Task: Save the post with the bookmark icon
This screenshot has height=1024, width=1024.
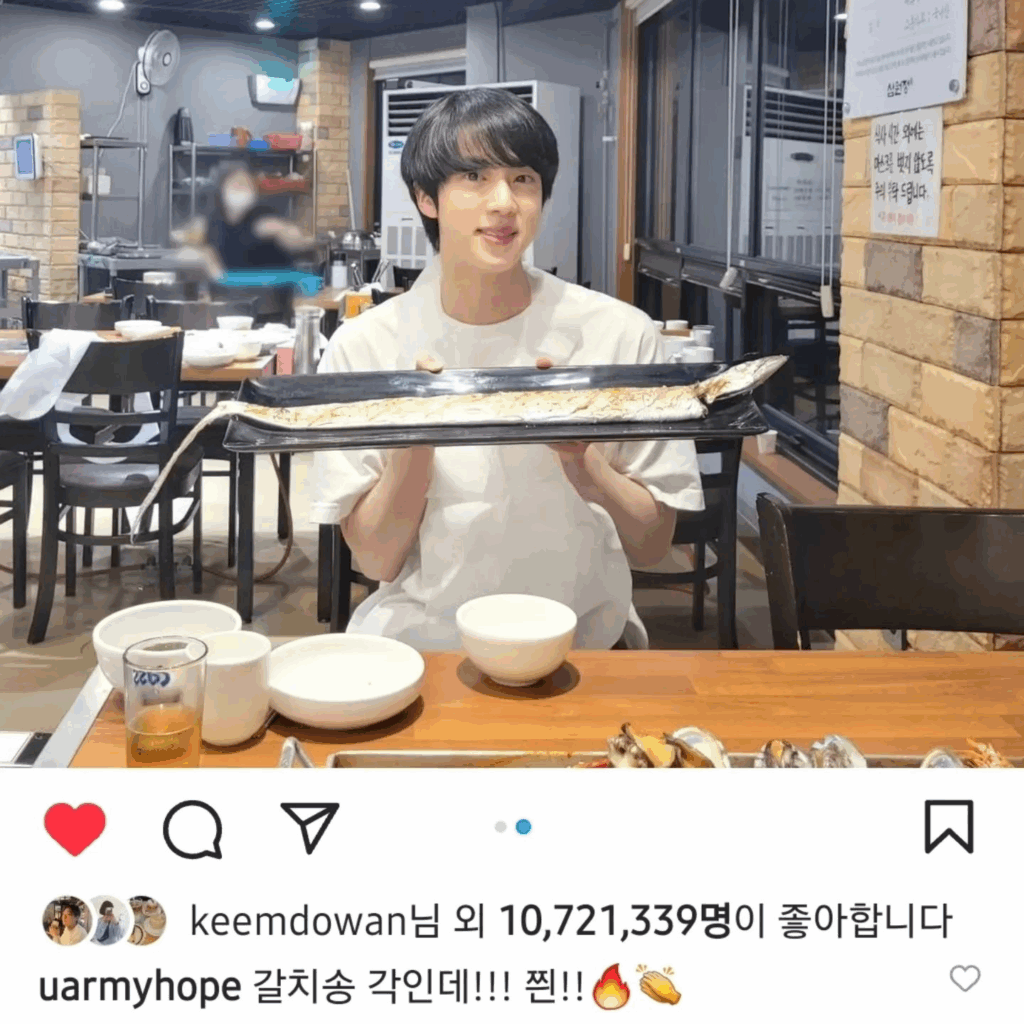Action: [948, 827]
